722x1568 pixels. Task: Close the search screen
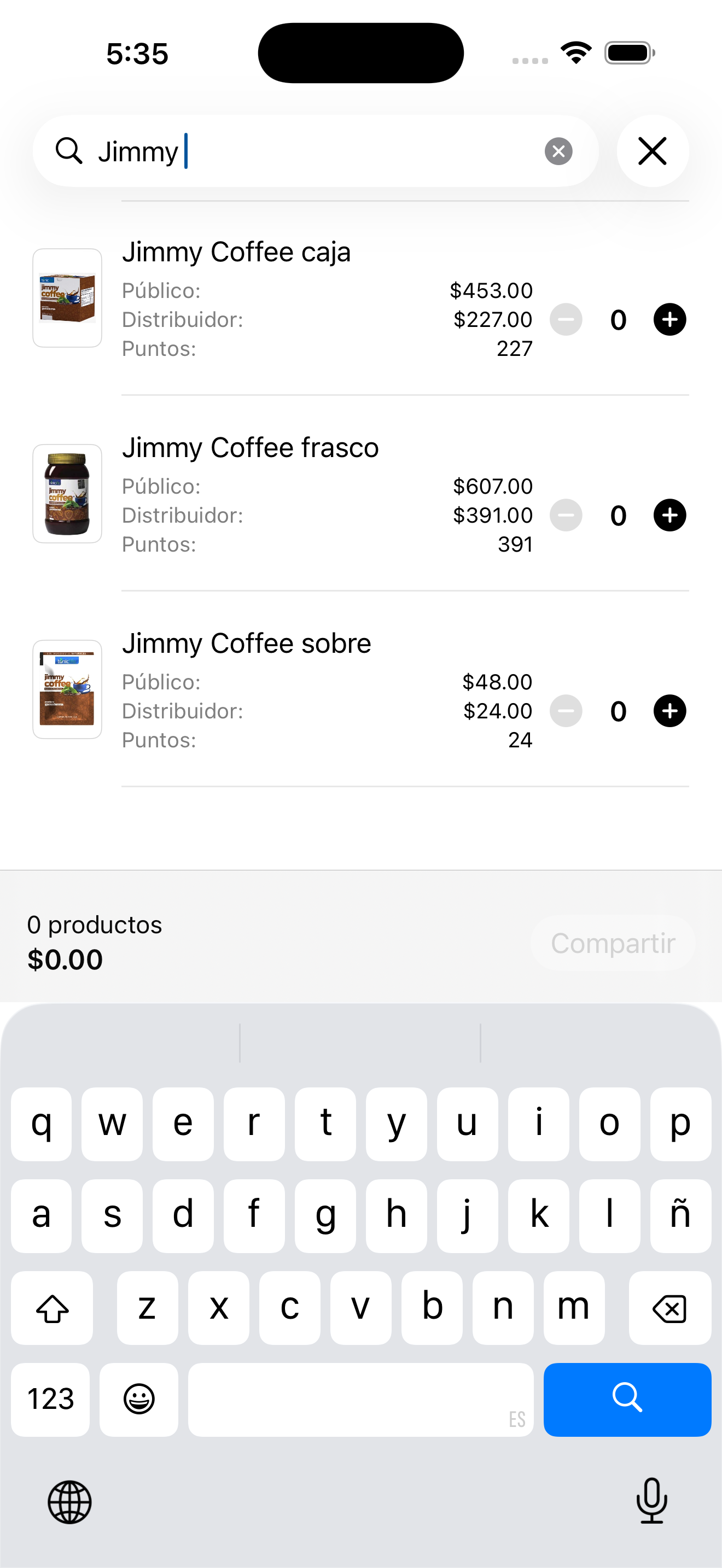(652, 151)
